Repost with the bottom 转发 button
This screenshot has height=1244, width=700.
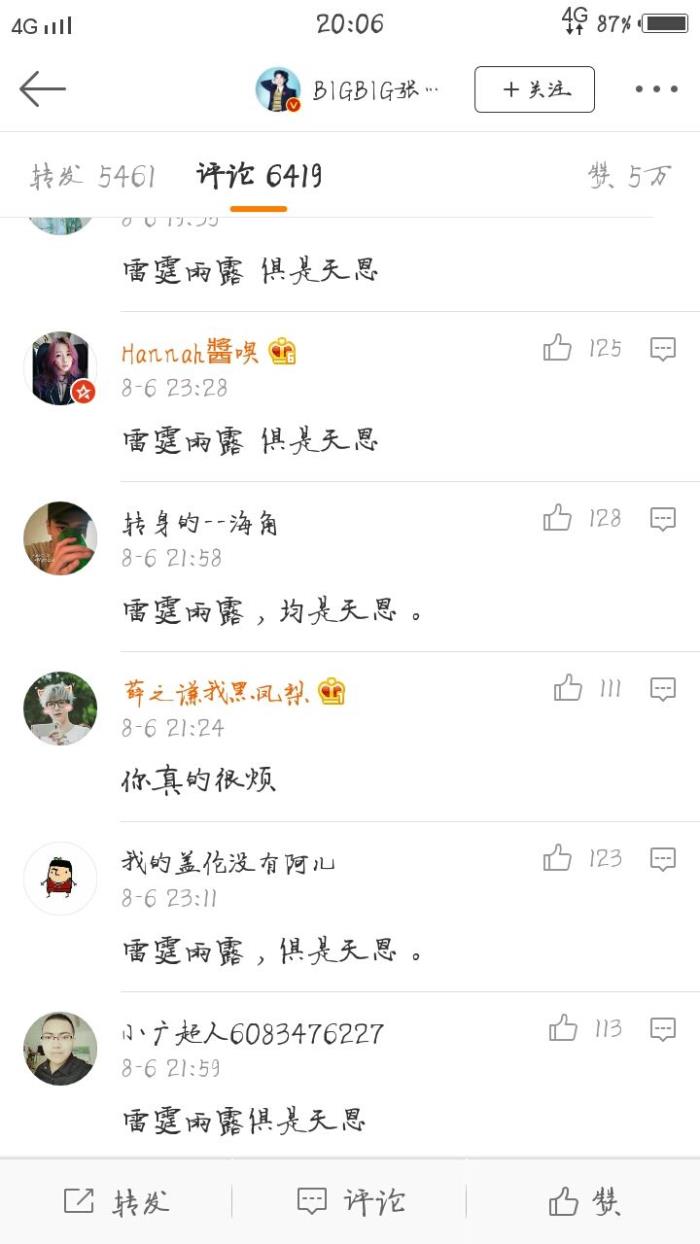coord(116,1201)
